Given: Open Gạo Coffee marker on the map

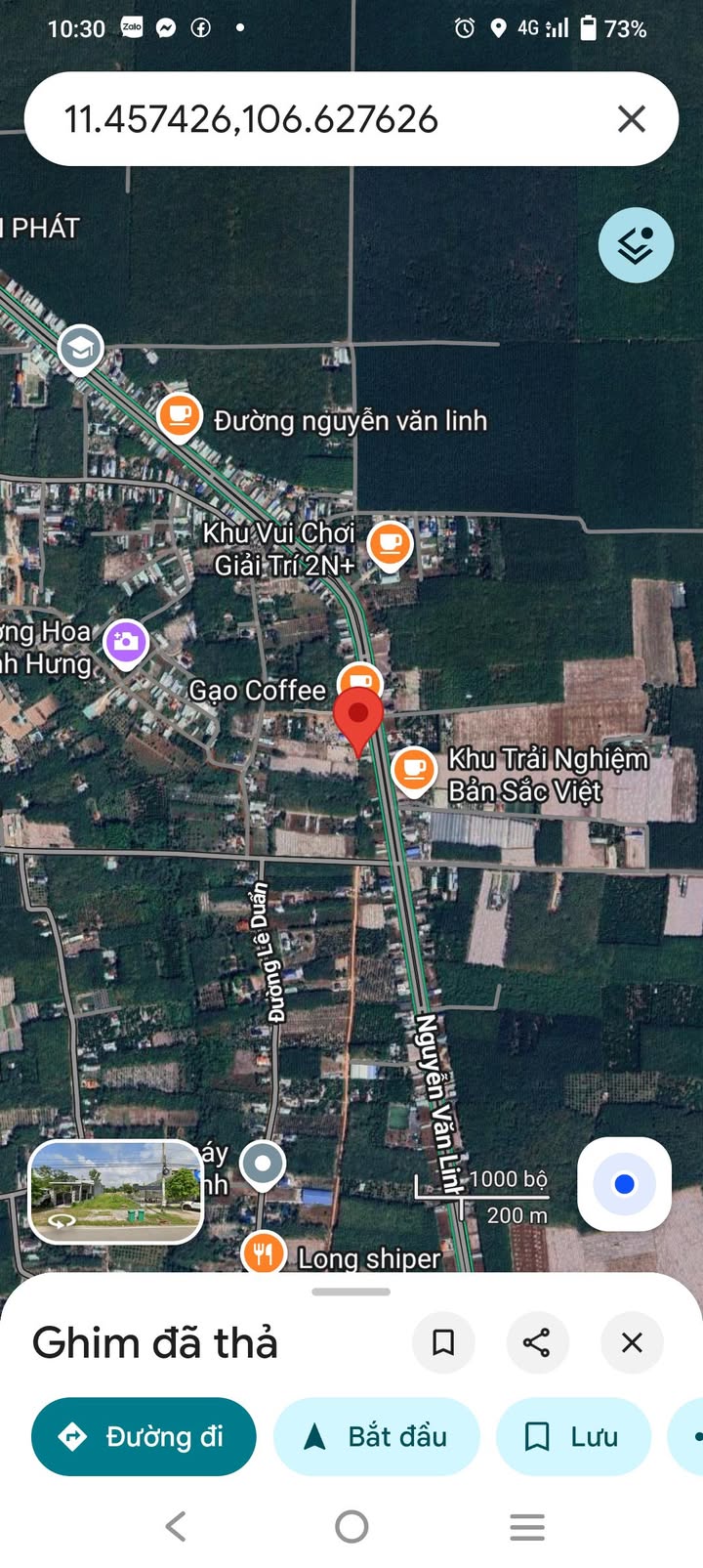Looking at the screenshot, I should (358, 680).
